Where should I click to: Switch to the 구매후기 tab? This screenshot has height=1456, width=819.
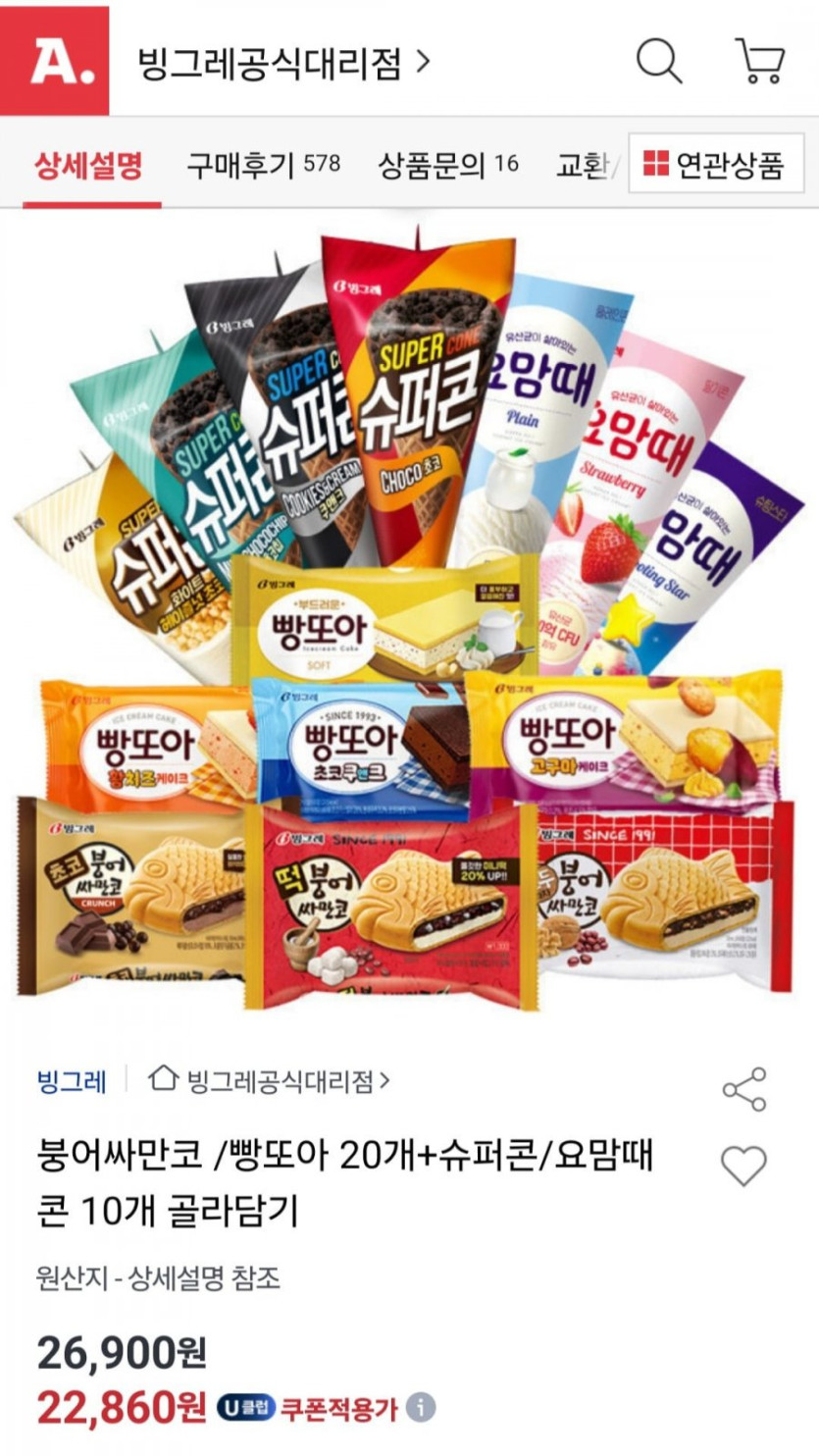(263, 165)
